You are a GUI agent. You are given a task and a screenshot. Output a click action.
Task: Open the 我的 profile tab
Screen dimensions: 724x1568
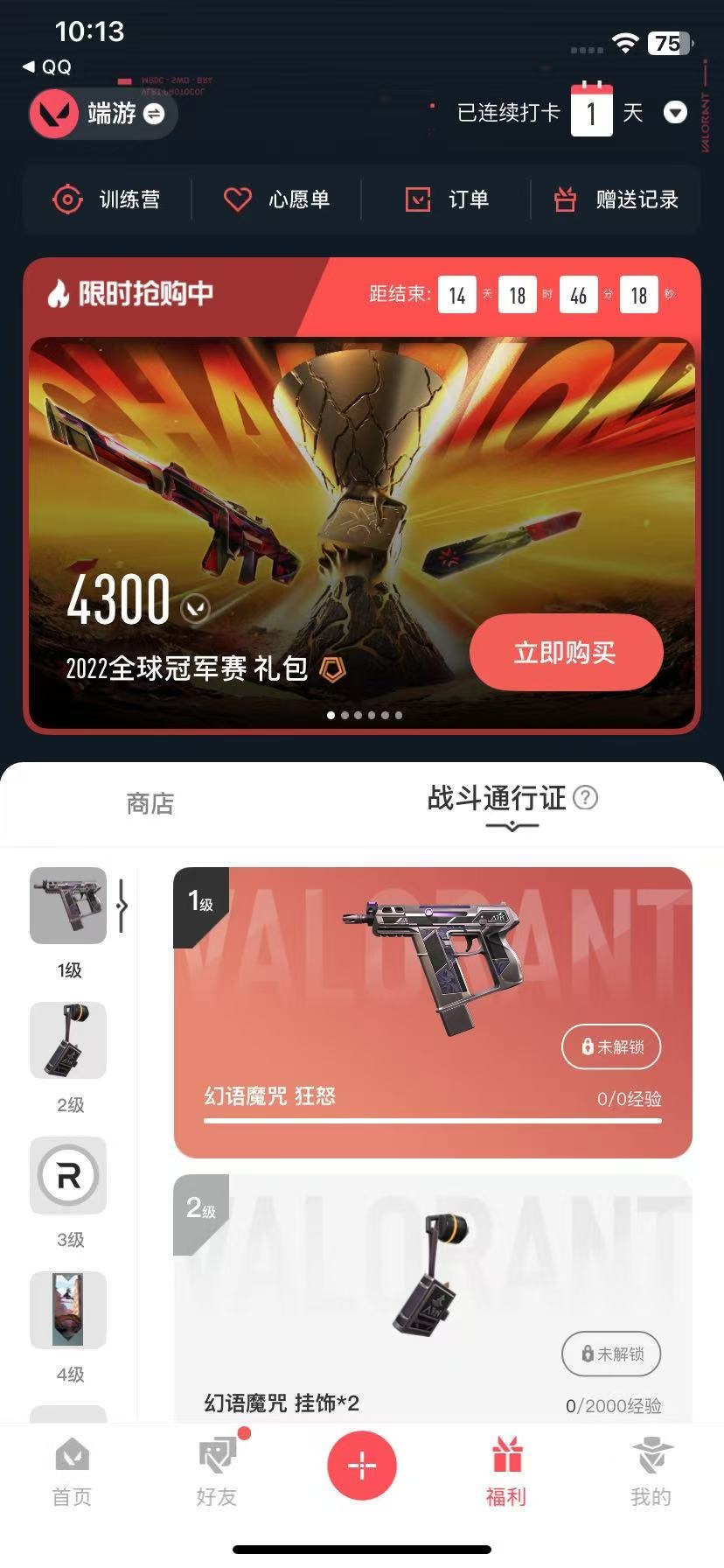651,1472
